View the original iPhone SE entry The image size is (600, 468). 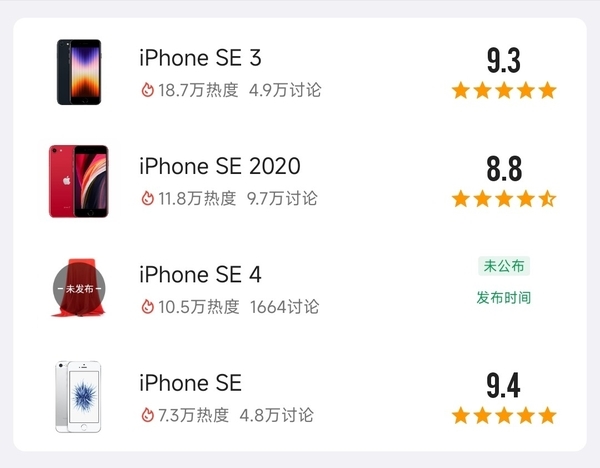pos(190,384)
